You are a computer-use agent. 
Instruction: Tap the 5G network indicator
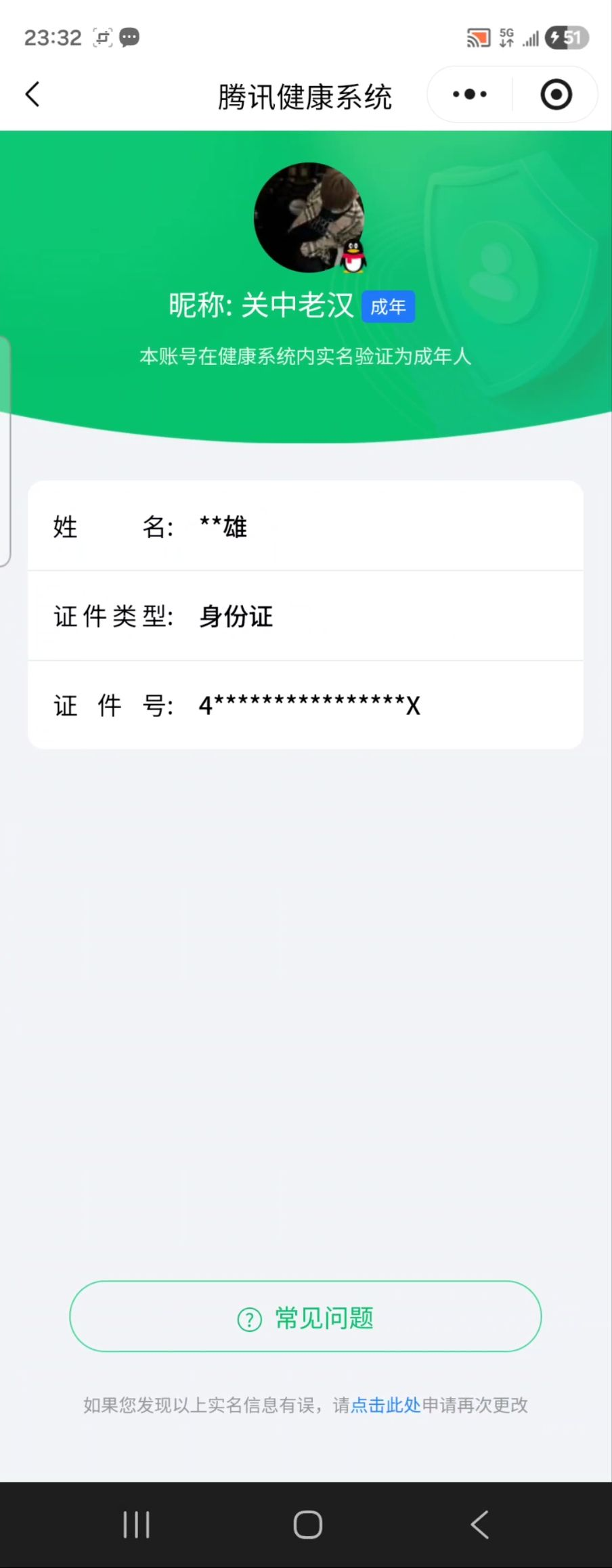[x=504, y=37]
